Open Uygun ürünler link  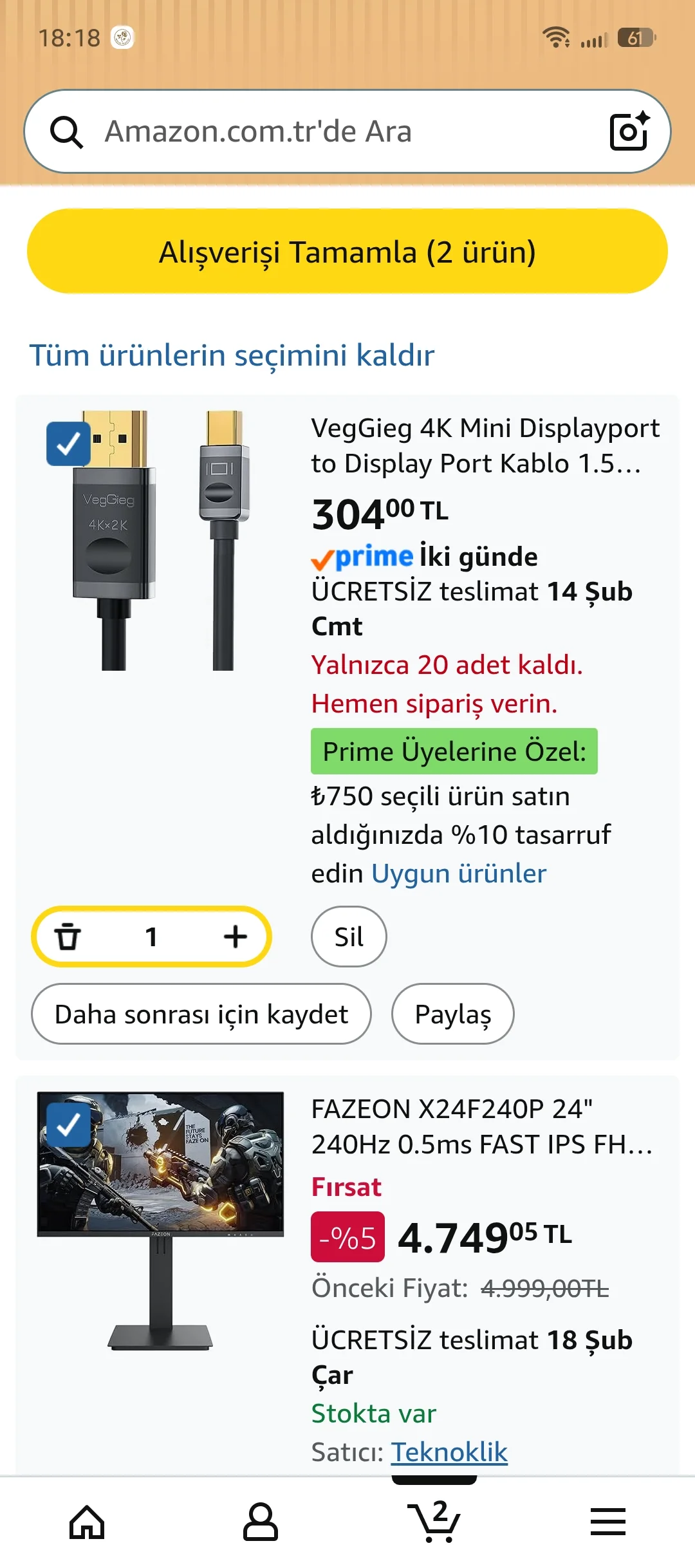459,873
